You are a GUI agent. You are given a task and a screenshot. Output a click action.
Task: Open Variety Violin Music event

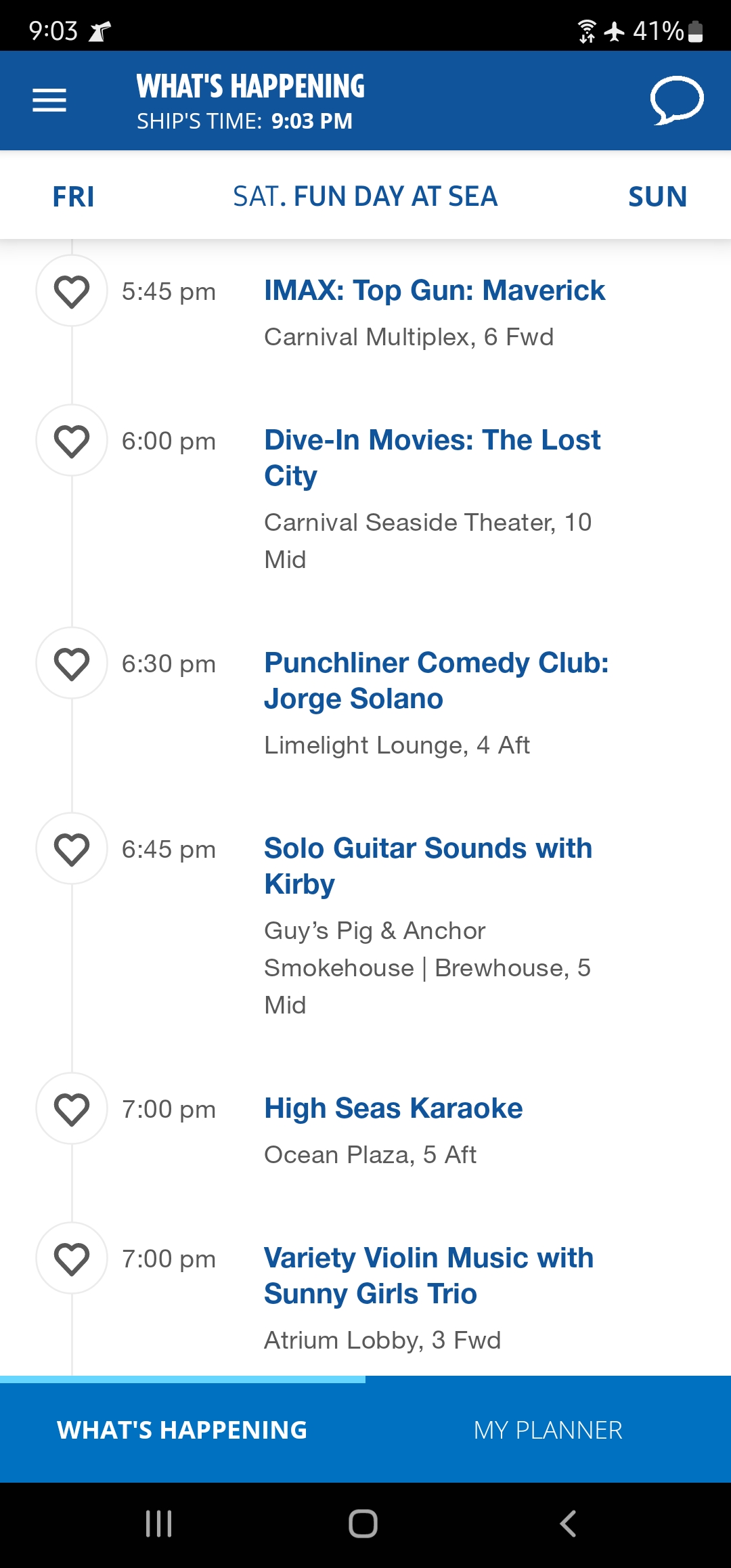429,1276
